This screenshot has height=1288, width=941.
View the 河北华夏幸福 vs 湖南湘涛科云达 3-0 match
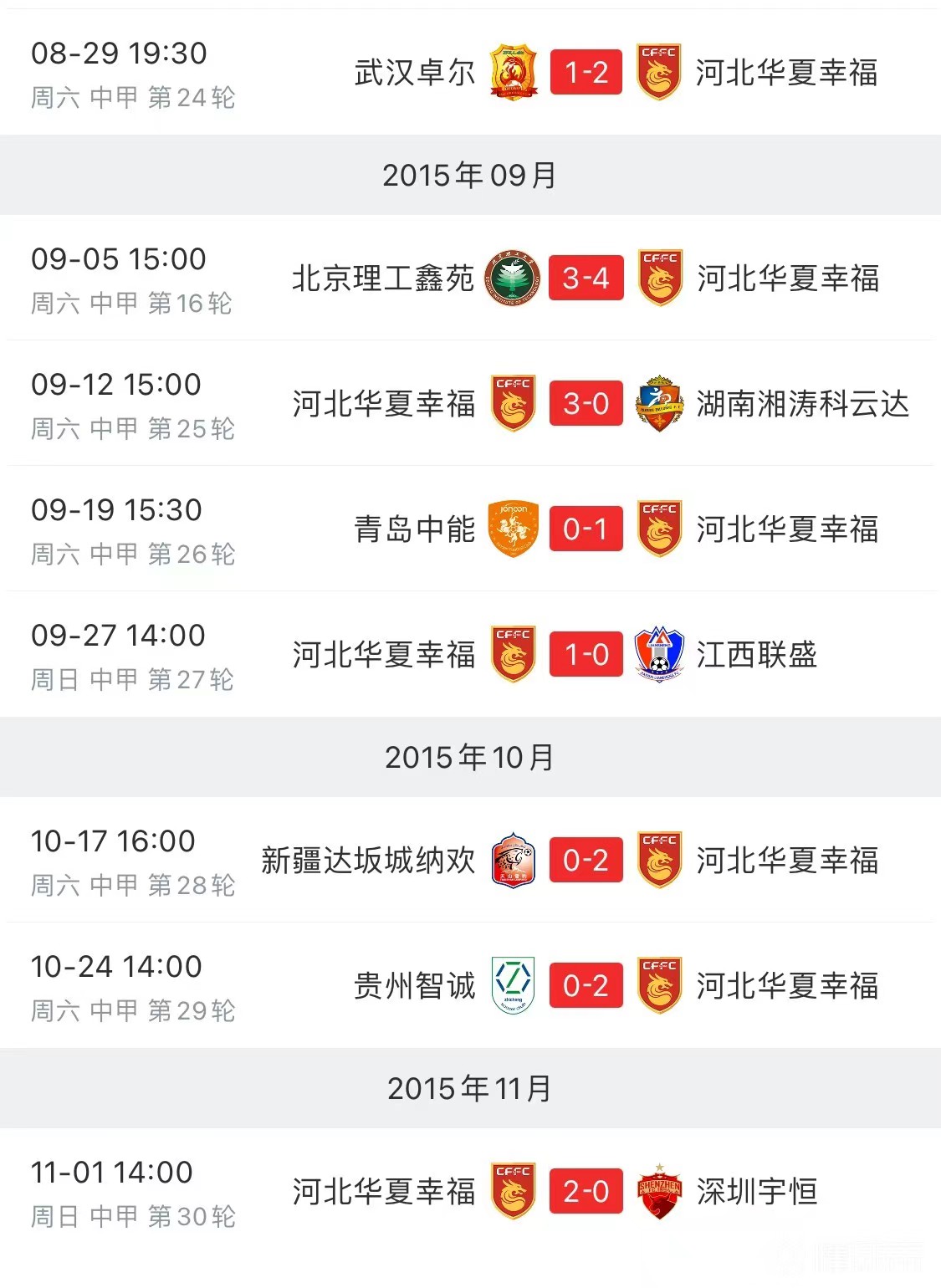click(x=586, y=404)
